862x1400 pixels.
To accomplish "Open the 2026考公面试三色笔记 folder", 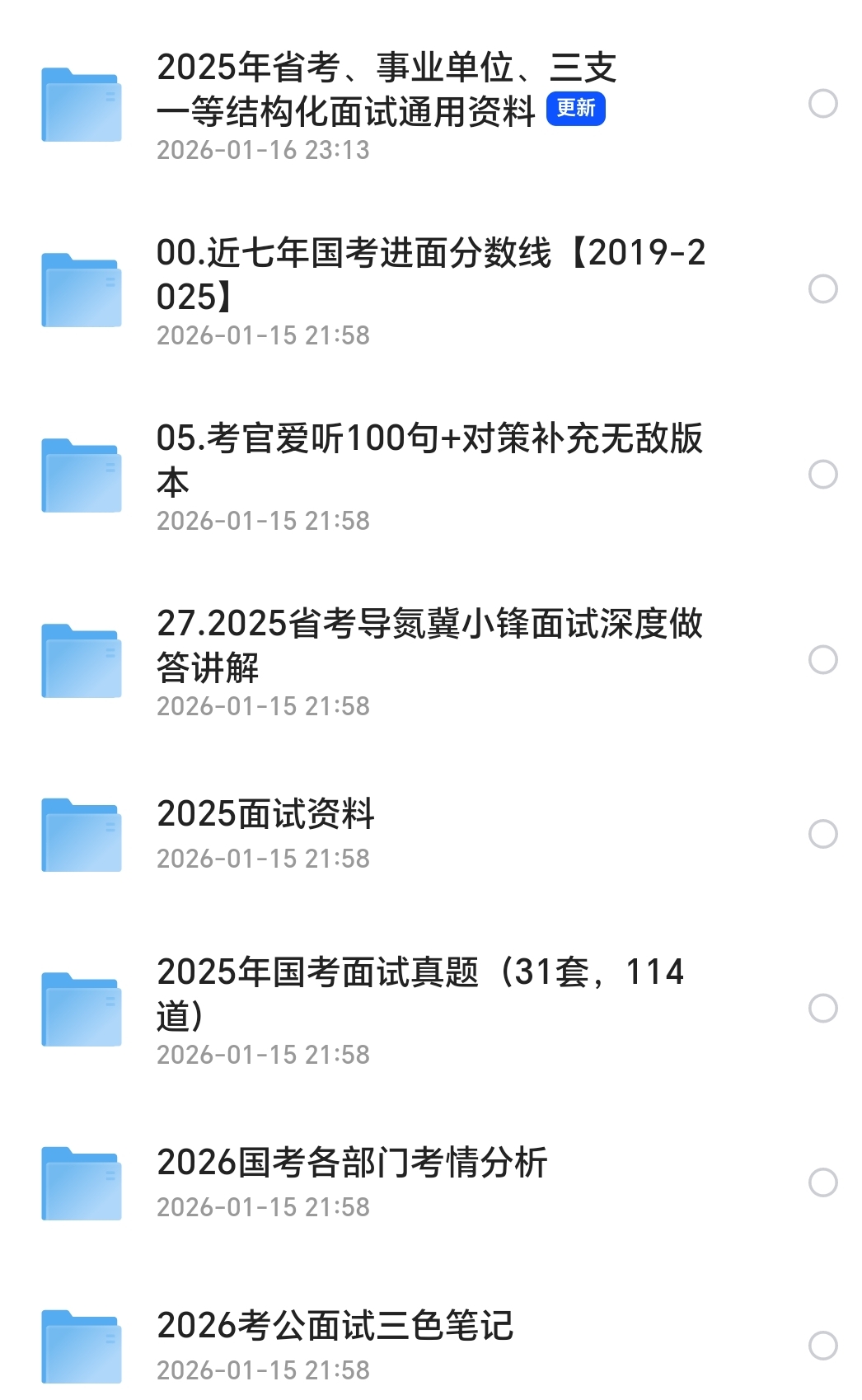I will pos(335,1326).
